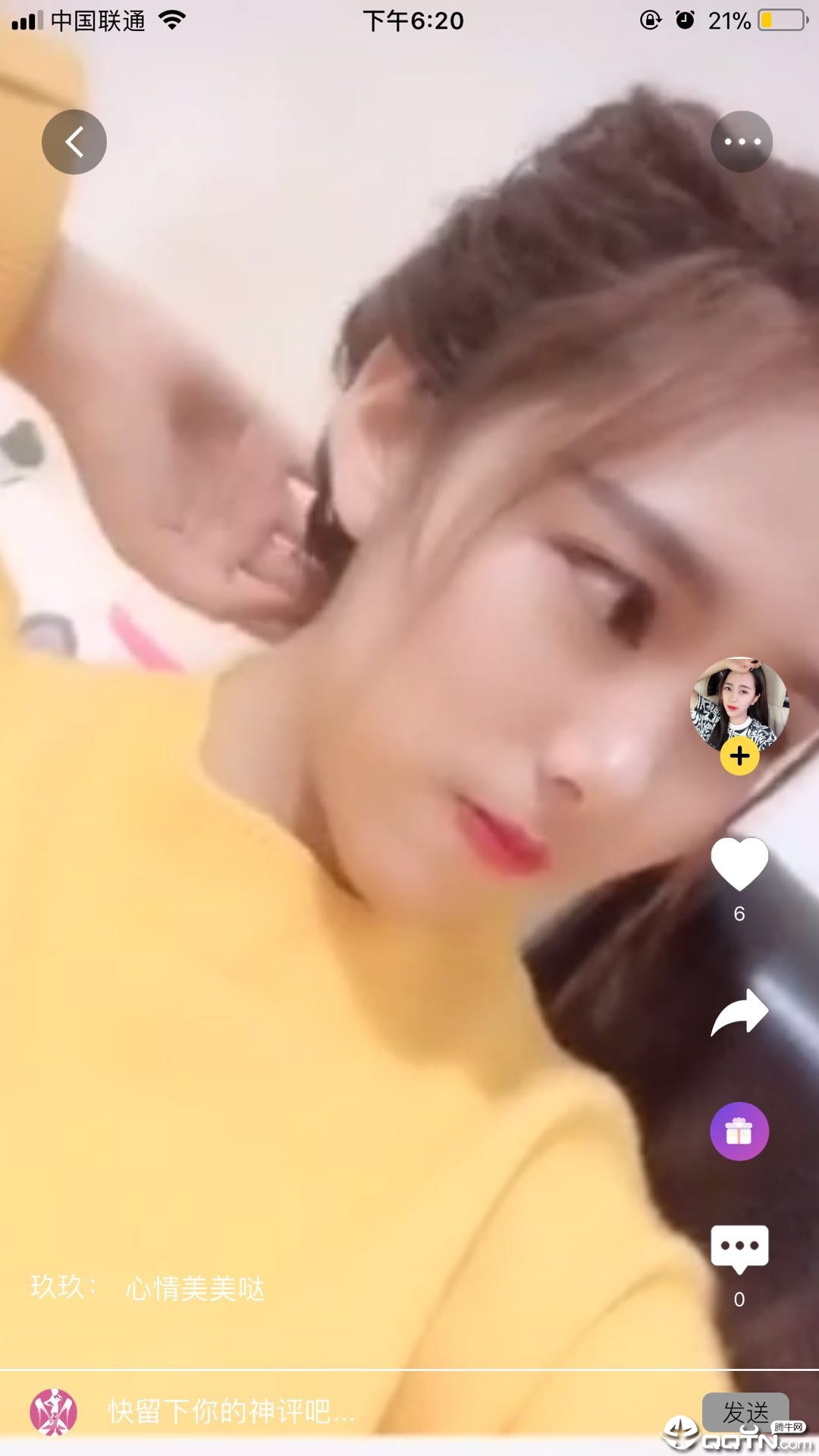The width and height of the screenshot is (819, 1456).
Task: Send a gift using the gift box icon
Action: coord(739,1130)
